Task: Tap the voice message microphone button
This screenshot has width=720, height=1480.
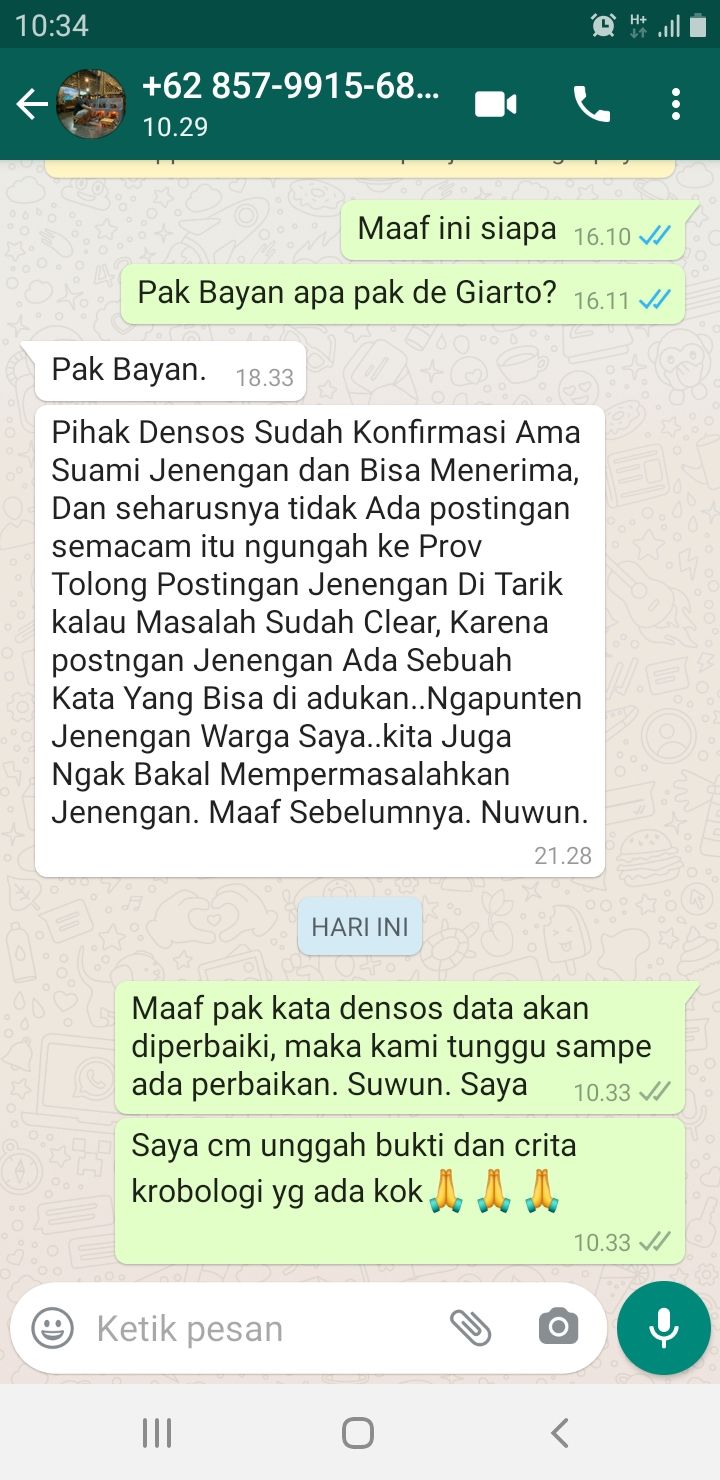Action: 663,1328
